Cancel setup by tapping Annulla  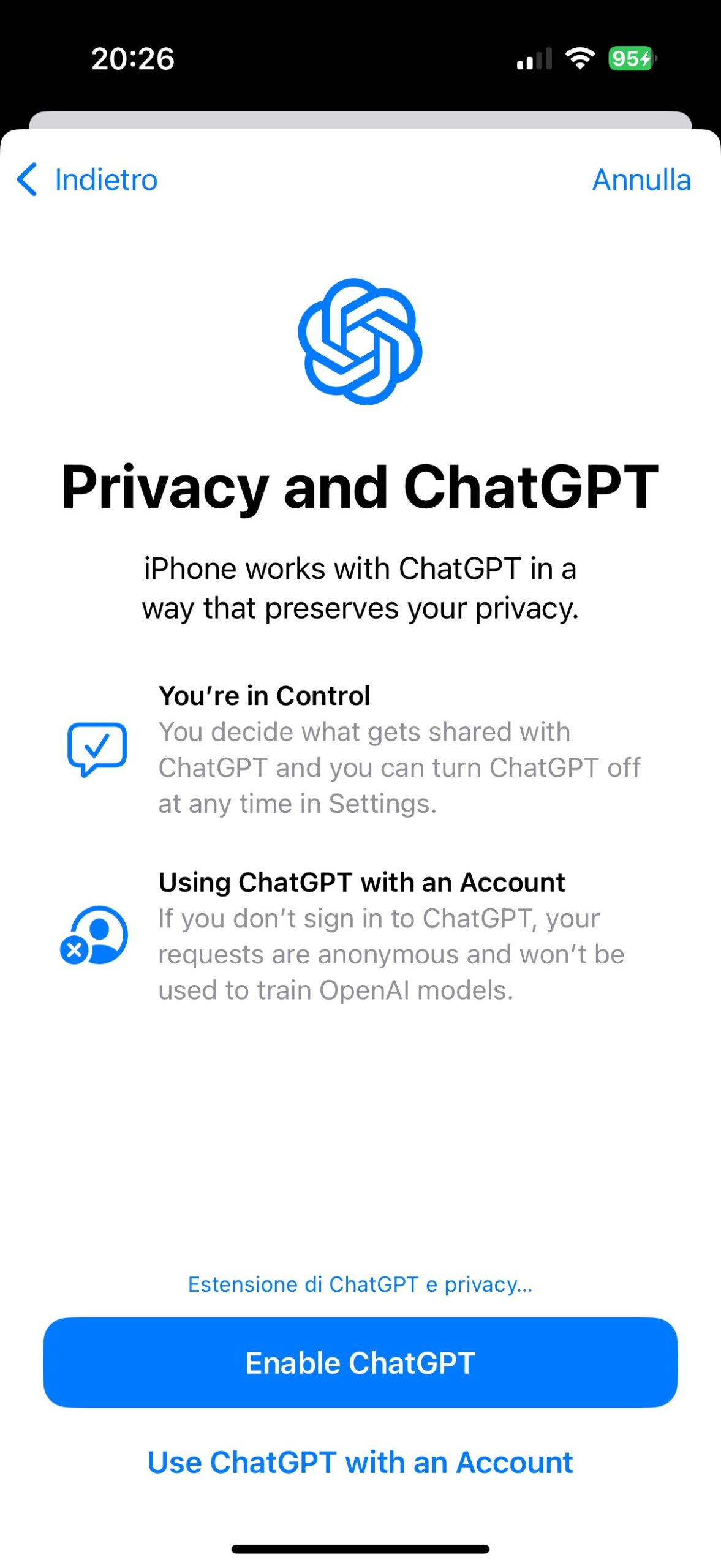(x=641, y=180)
